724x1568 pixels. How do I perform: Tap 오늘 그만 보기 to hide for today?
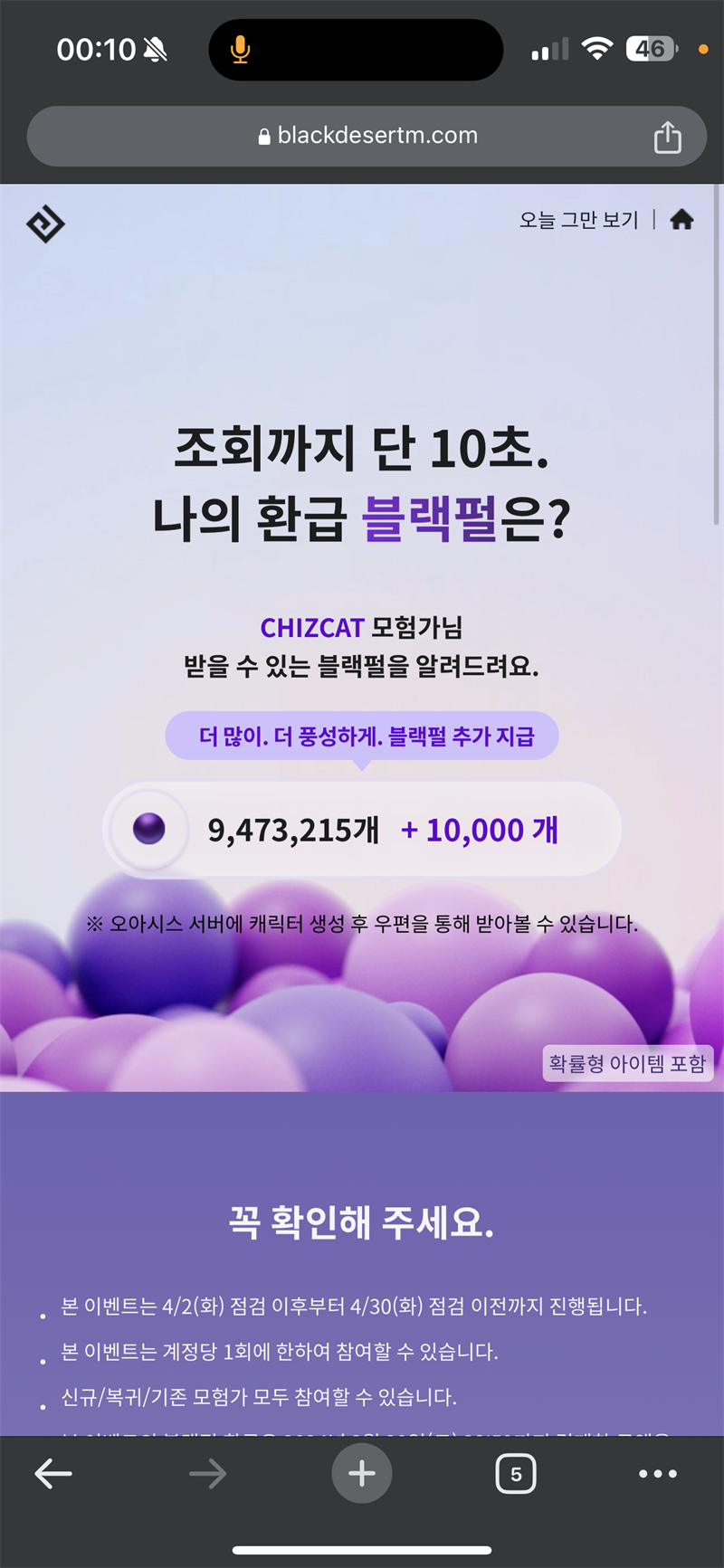click(x=578, y=220)
